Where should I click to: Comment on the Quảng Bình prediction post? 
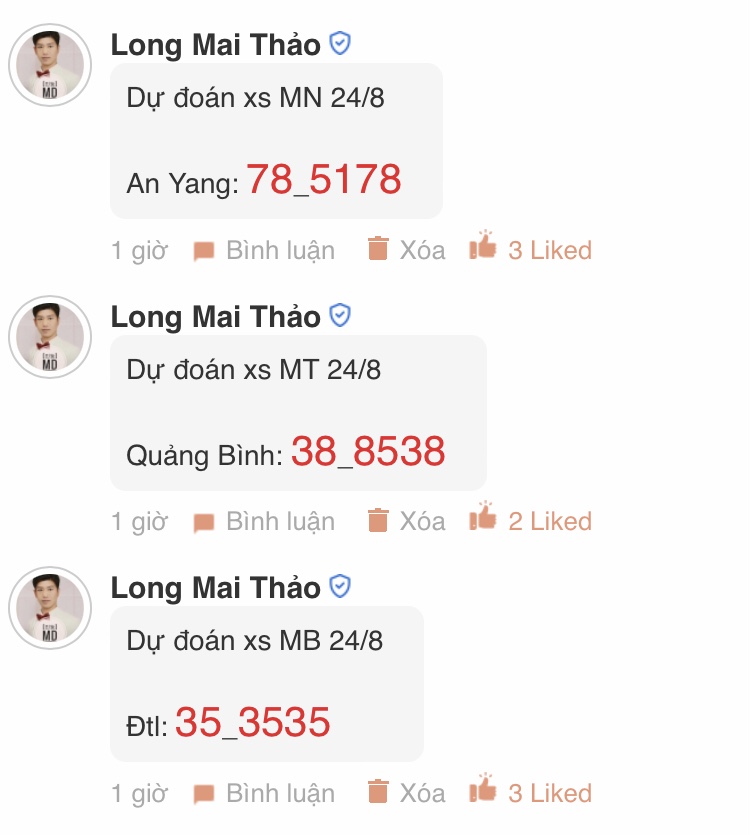pos(265,521)
